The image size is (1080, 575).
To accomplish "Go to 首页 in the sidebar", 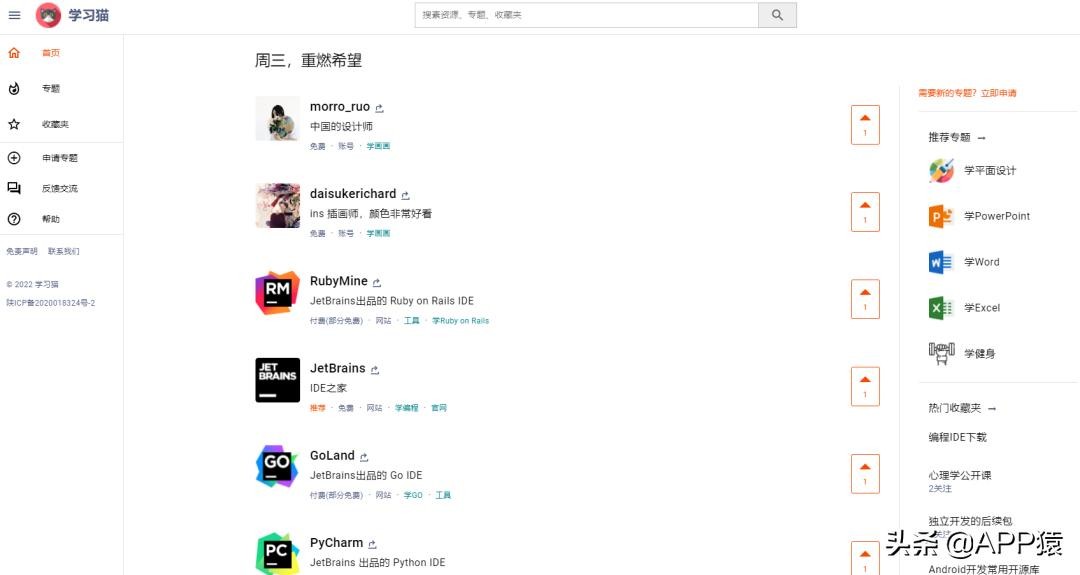I will [50, 53].
